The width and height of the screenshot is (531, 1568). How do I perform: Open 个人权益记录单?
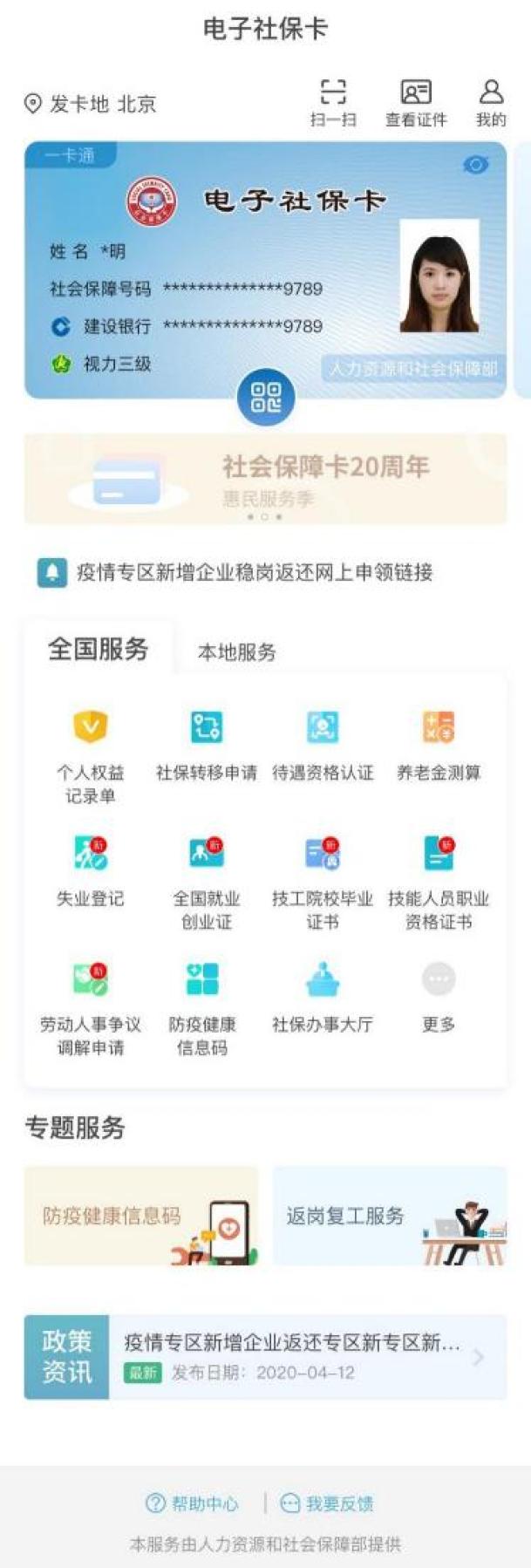[91, 757]
